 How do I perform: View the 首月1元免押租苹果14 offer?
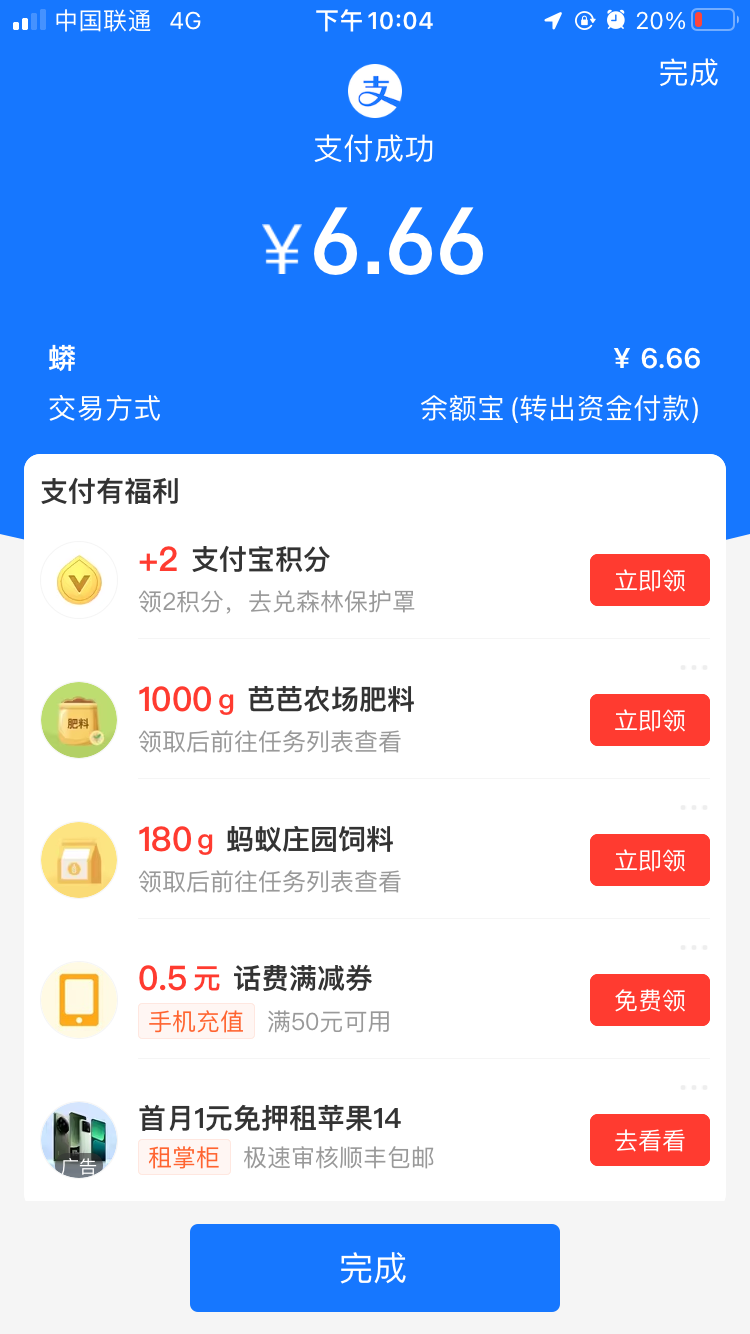point(649,1140)
